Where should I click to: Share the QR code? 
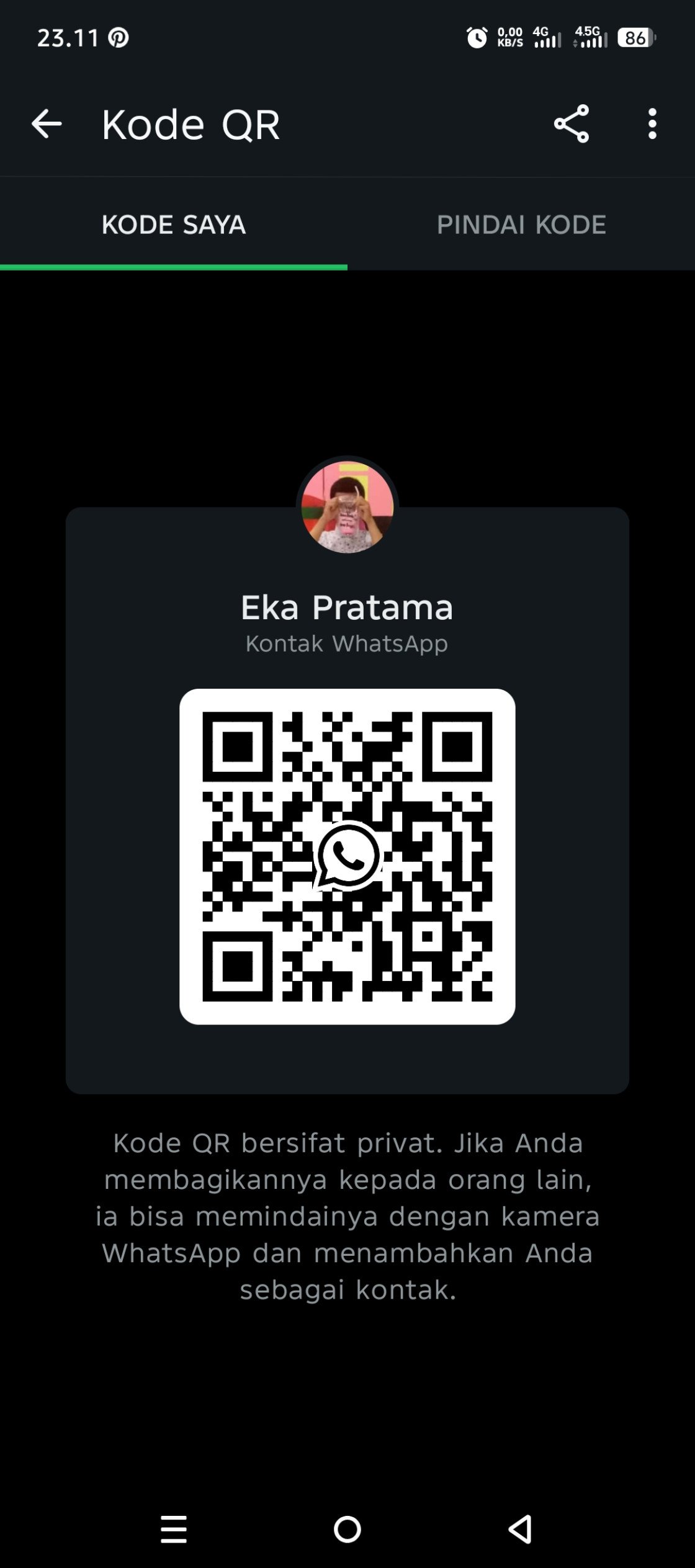click(571, 124)
